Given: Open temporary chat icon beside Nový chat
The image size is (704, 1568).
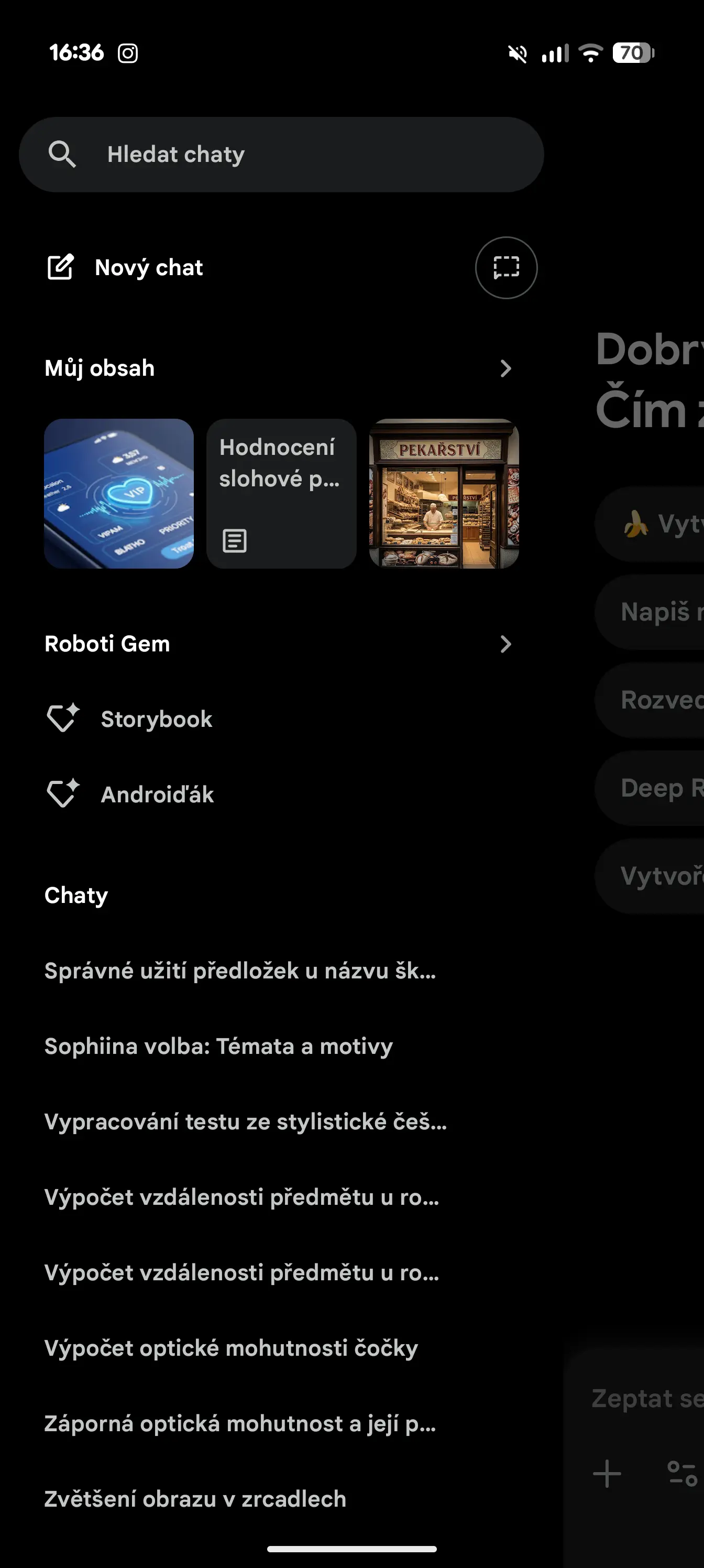Looking at the screenshot, I should coord(505,268).
